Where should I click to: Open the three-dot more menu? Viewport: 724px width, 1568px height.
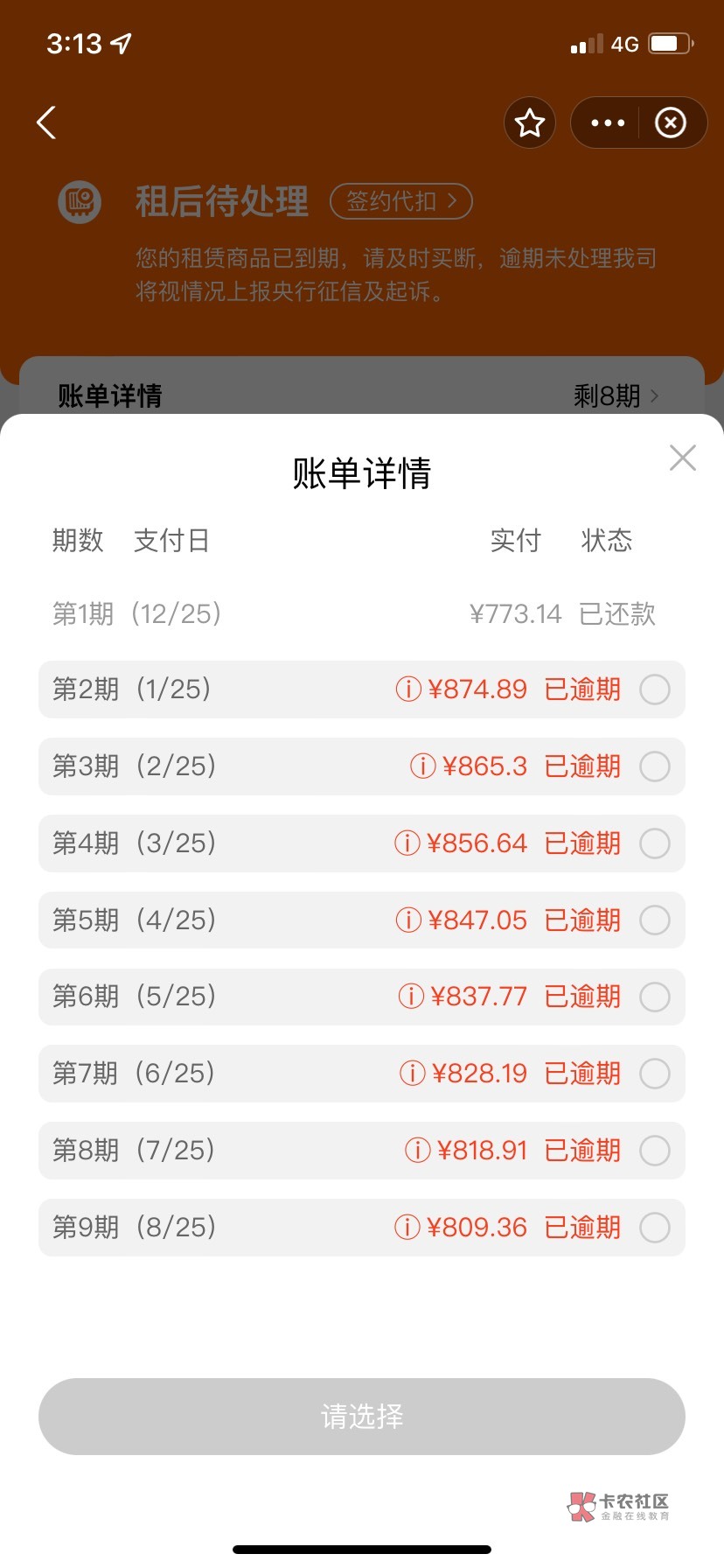[608, 122]
